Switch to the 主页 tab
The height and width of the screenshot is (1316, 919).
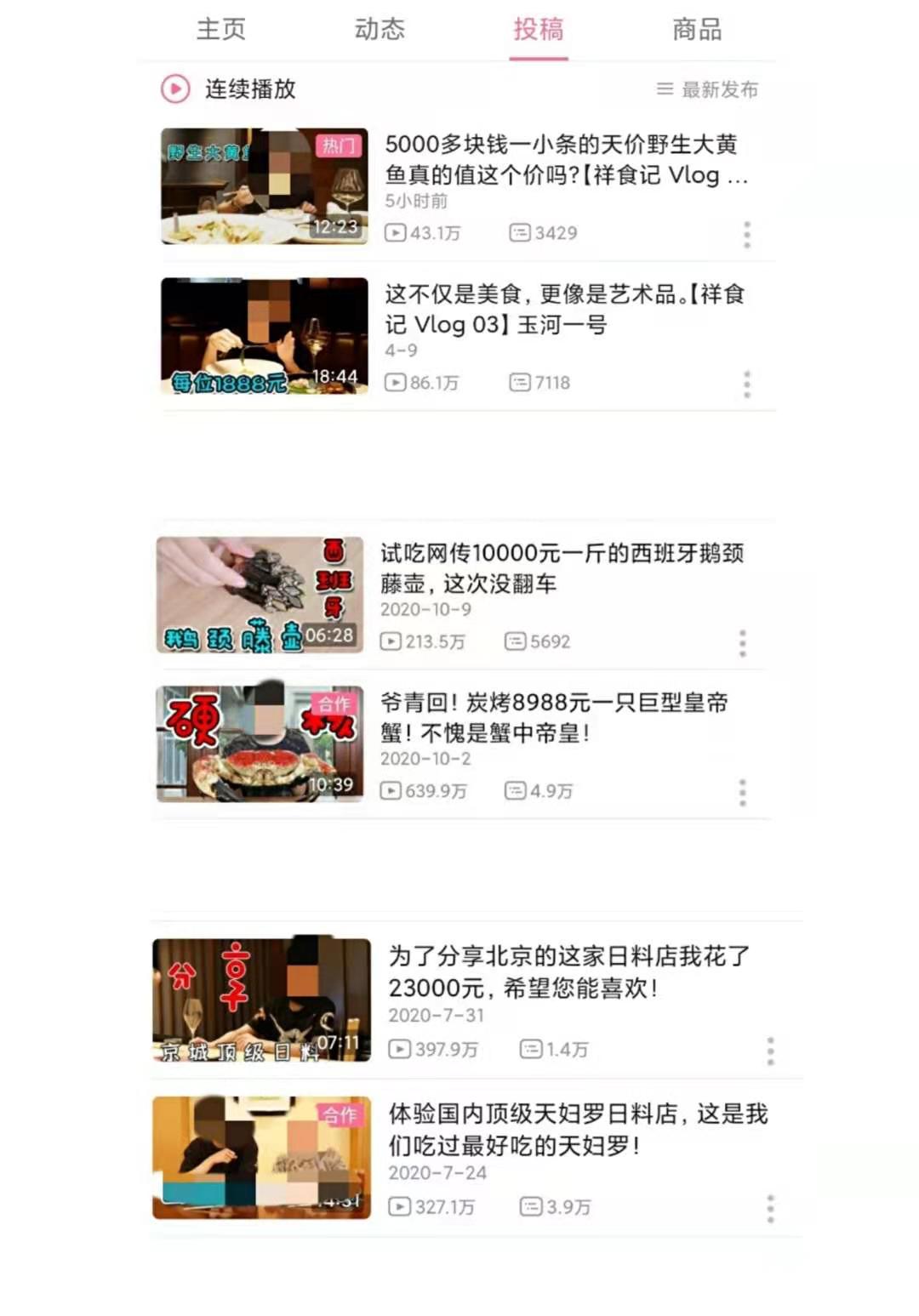221,30
